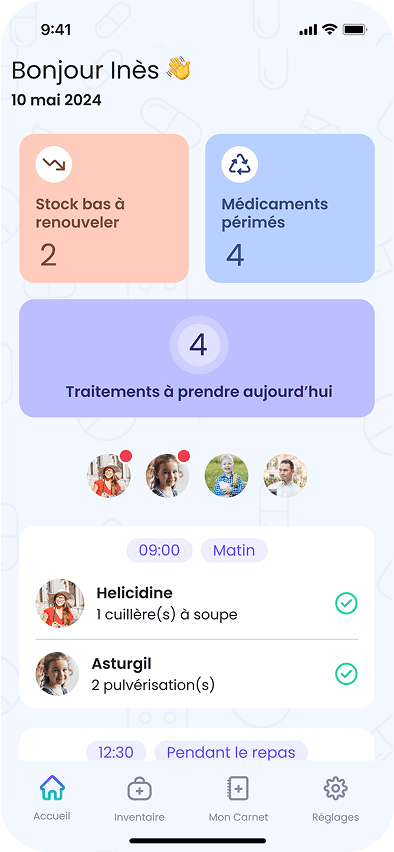Viewport: 394px width, 852px height.
Task: Switch to the Mon Carnet tab
Action: click(239, 798)
